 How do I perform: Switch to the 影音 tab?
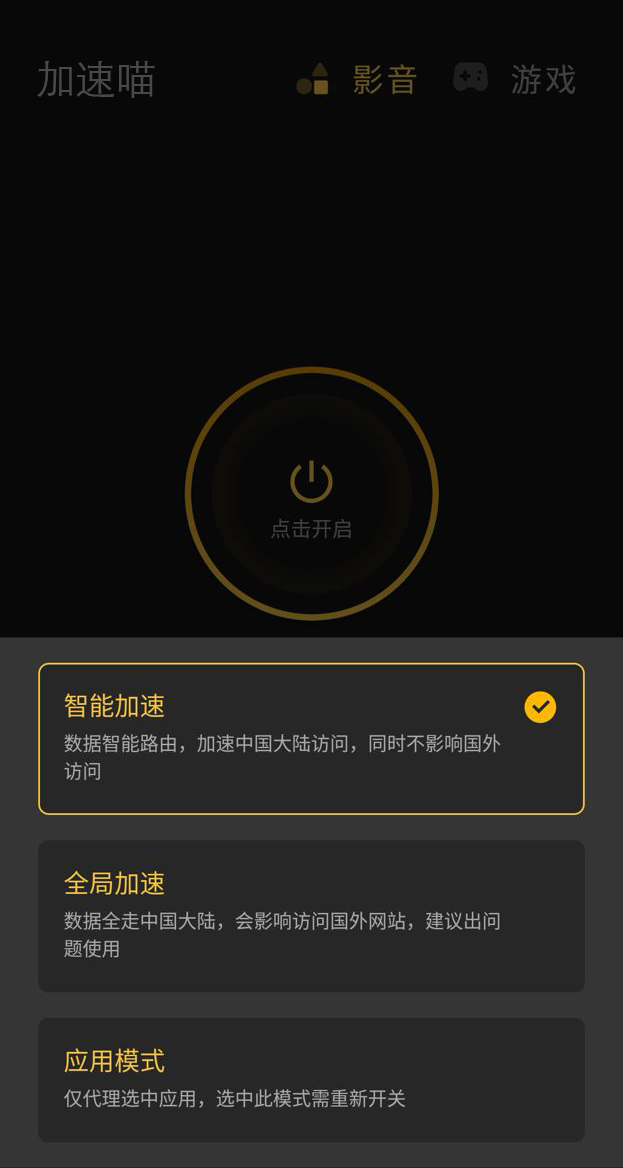(x=358, y=79)
